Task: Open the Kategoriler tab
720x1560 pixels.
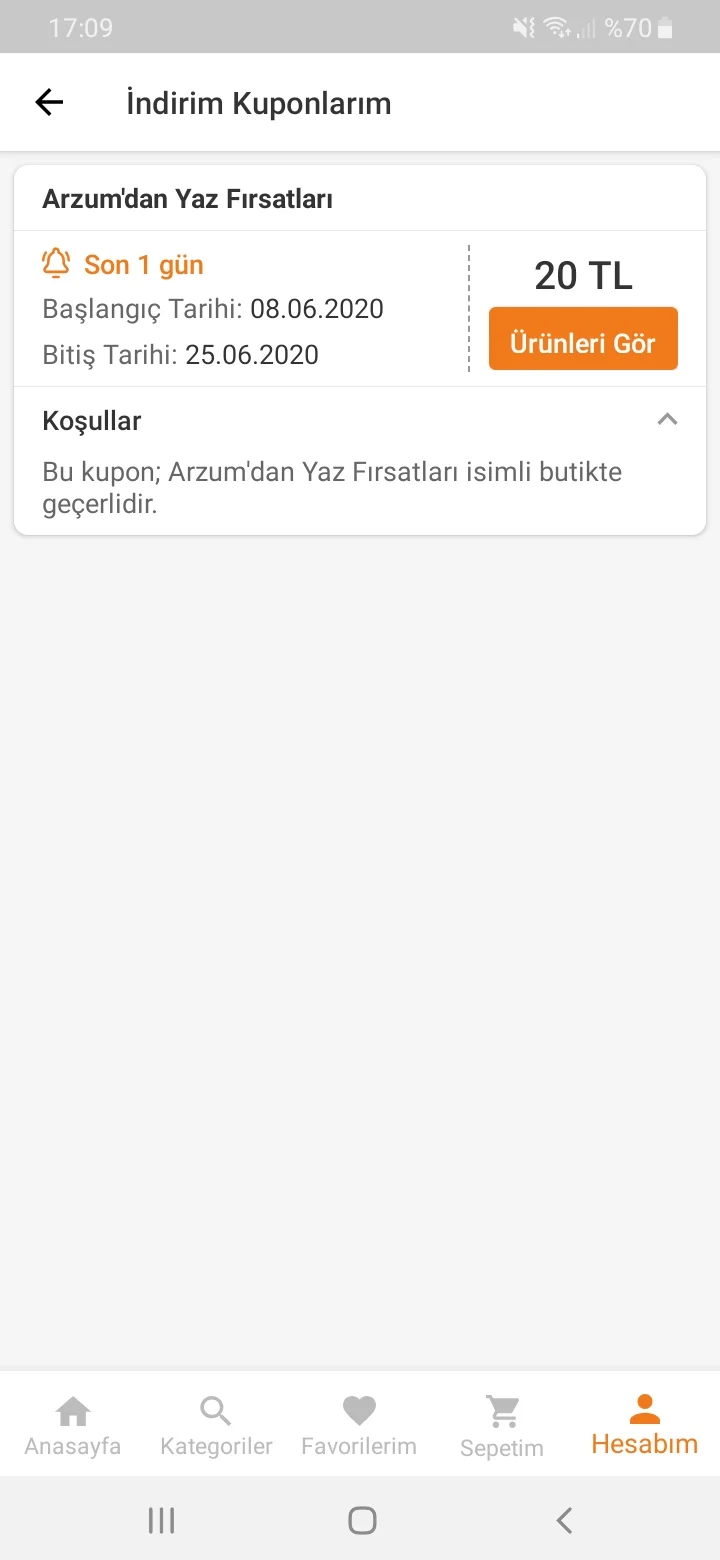Action: (216, 1426)
